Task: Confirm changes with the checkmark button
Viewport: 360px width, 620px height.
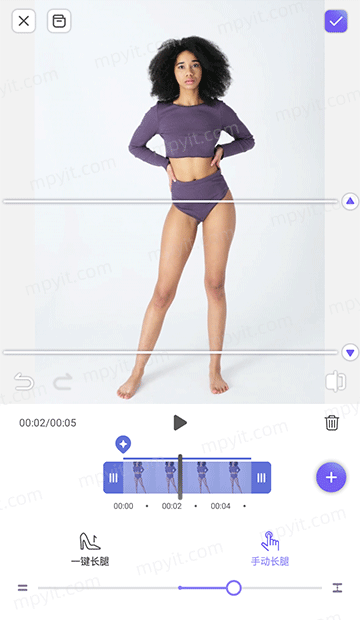Action: click(336, 21)
